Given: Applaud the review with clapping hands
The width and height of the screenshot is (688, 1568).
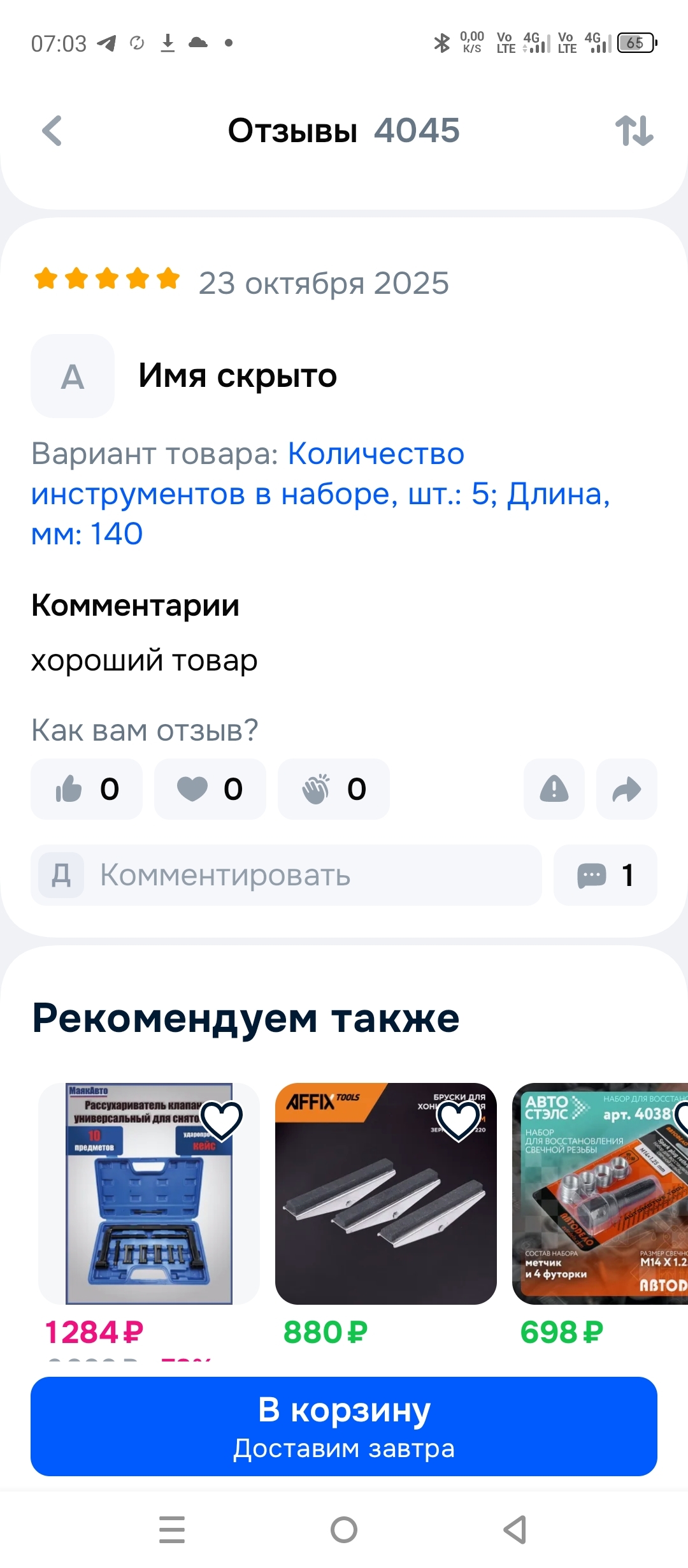Looking at the screenshot, I should [334, 789].
